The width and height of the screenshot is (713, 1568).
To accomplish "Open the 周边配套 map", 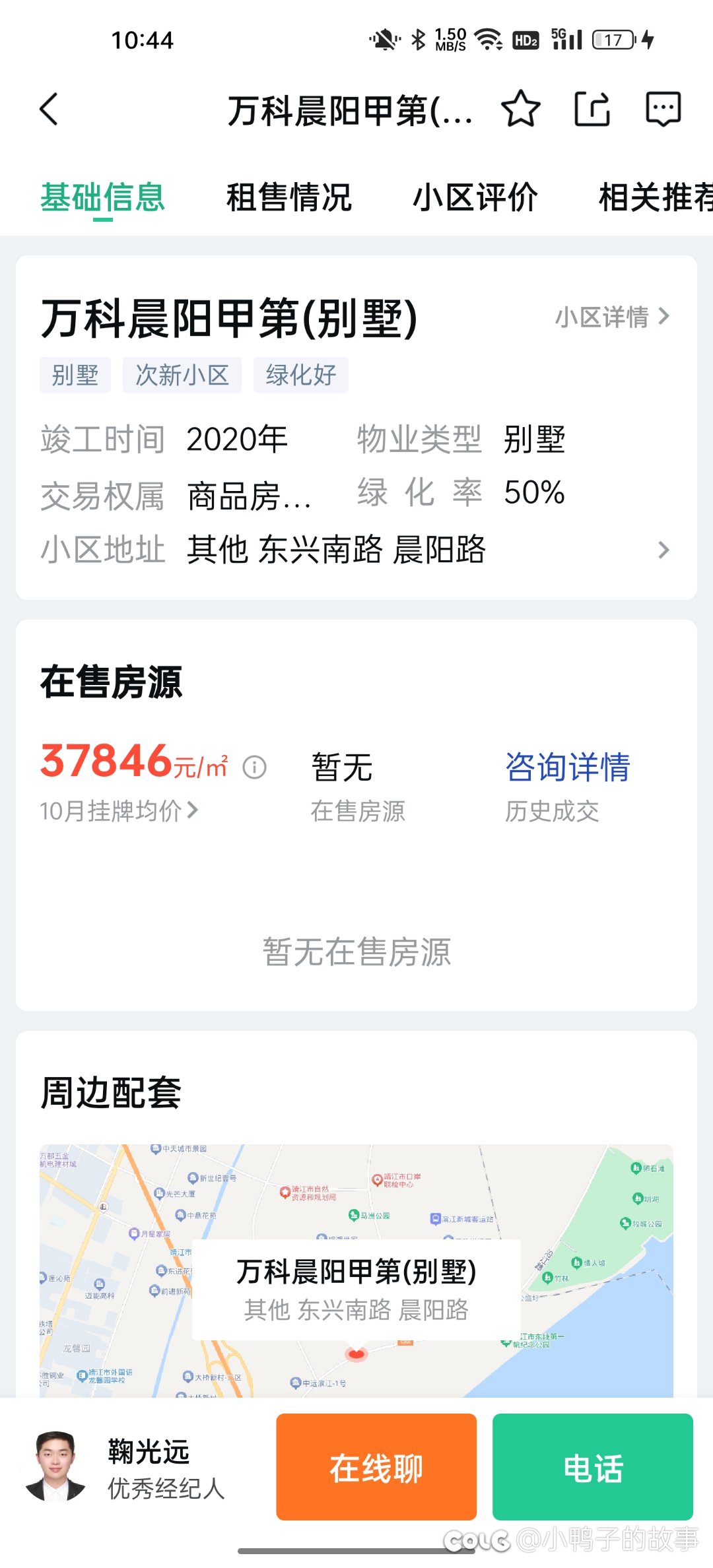I will coord(356,1270).
